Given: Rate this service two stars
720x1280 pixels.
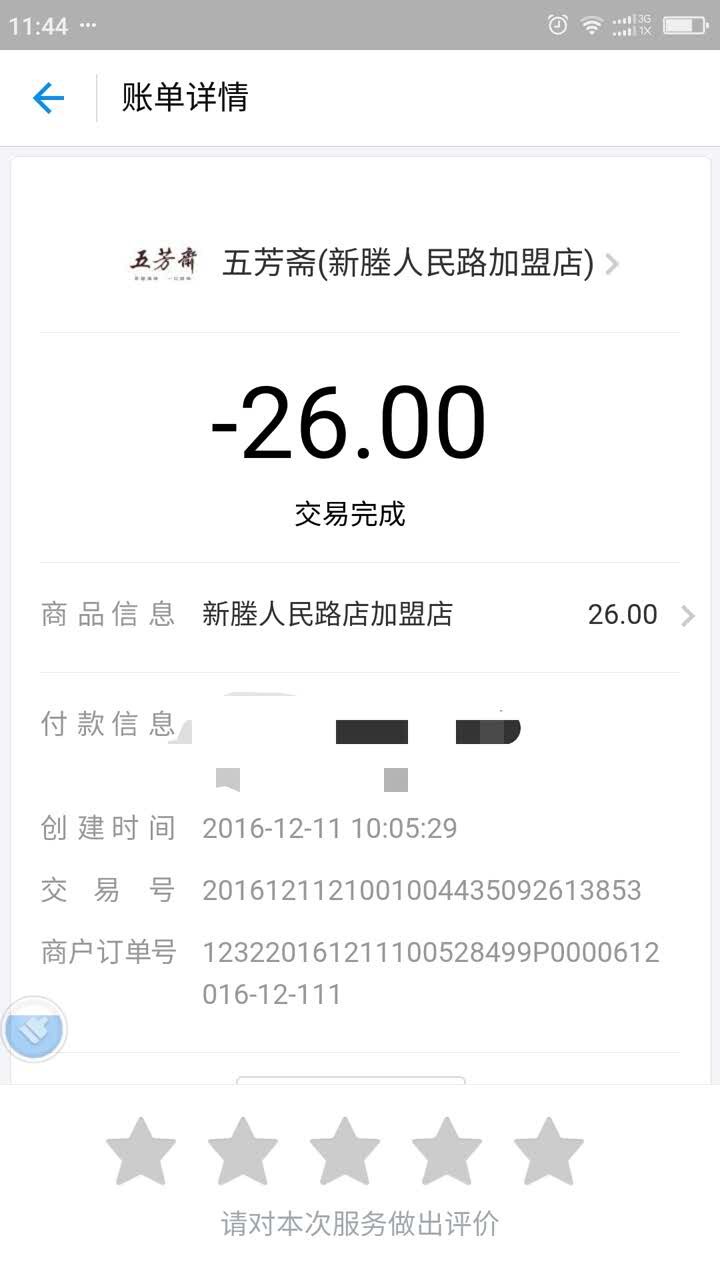Looking at the screenshot, I should 243,1152.
